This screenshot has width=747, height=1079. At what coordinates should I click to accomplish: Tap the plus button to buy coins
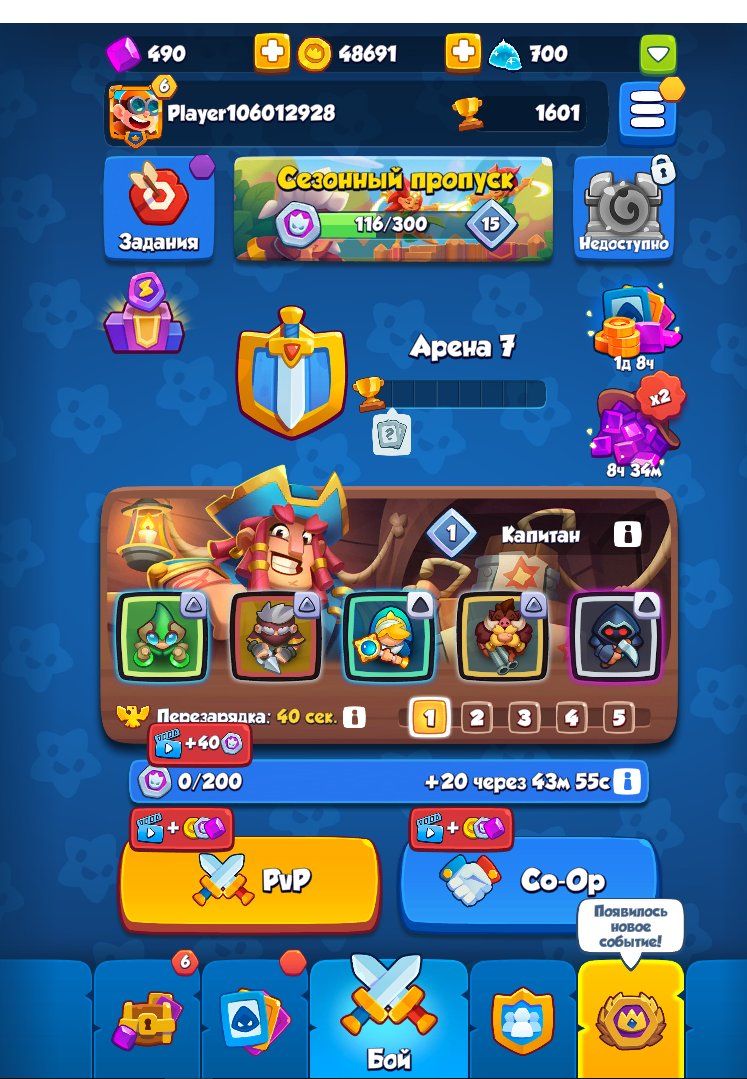(x=271, y=53)
